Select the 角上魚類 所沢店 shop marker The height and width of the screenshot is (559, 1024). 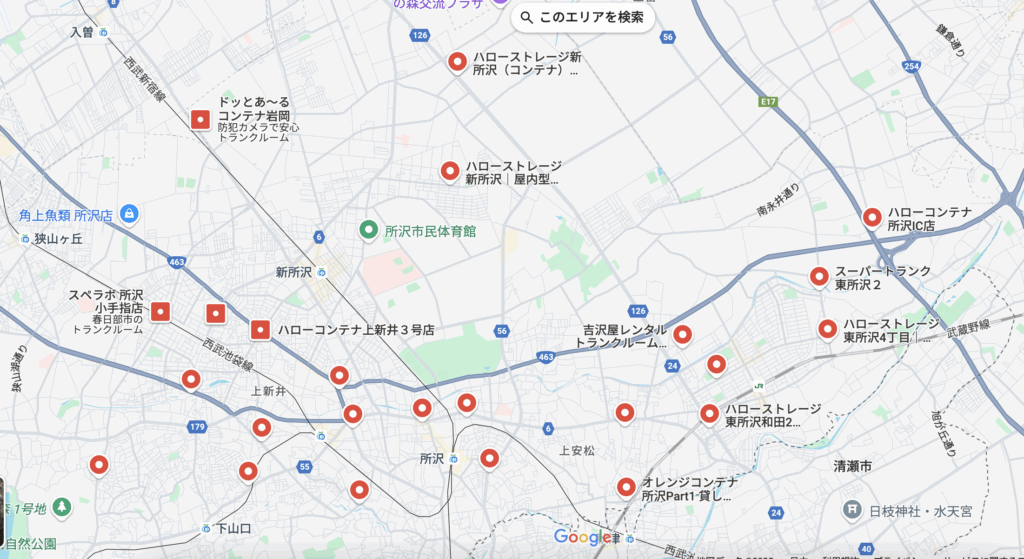129,213
